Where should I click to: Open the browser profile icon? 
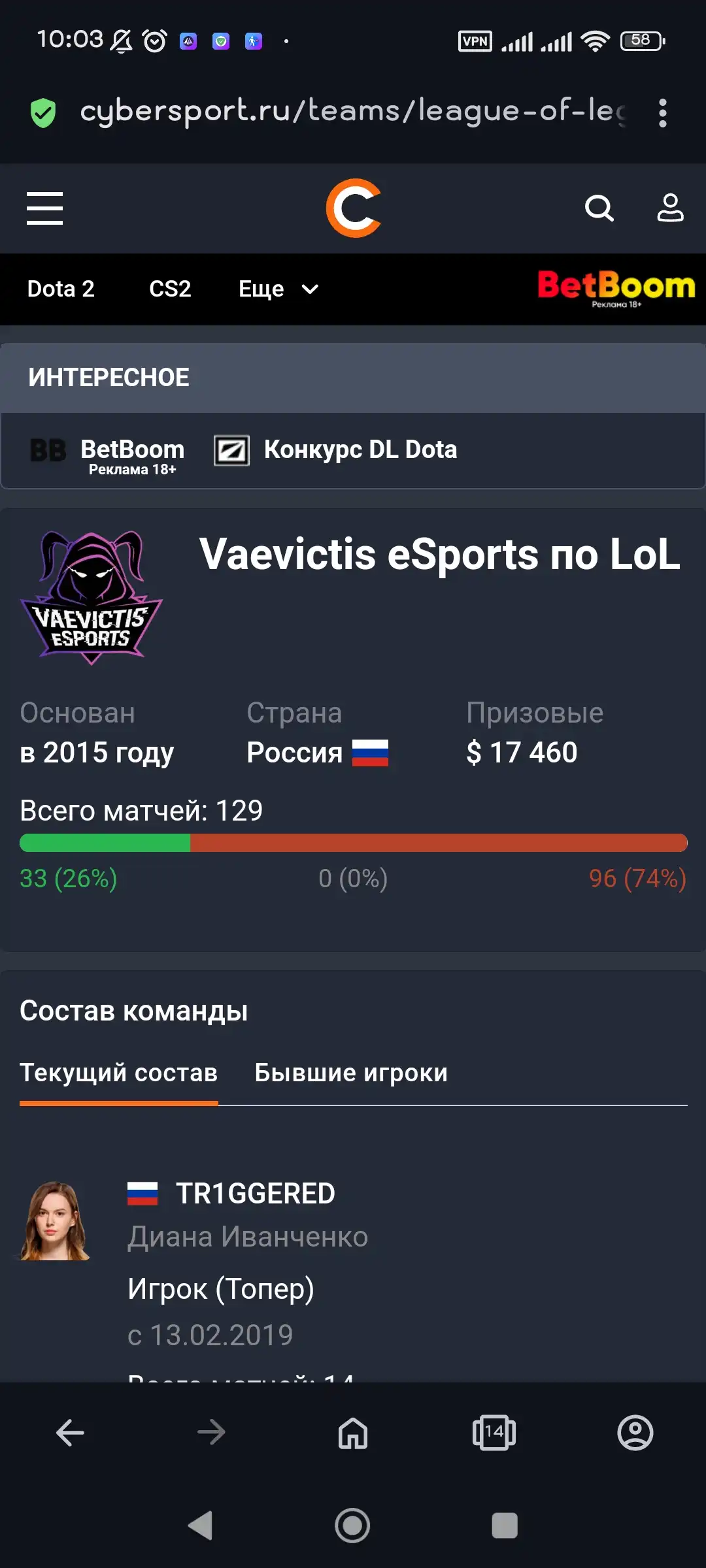click(635, 1433)
